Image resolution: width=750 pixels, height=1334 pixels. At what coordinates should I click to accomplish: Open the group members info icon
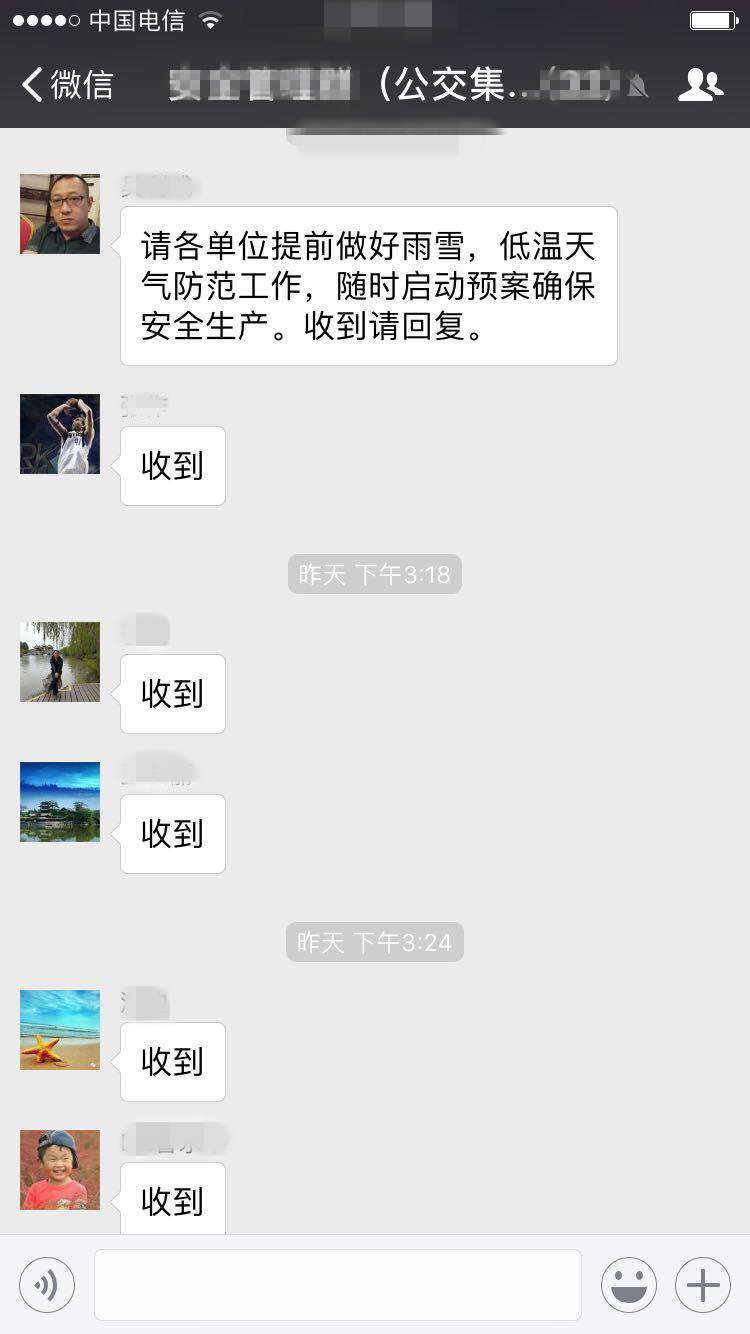pos(700,85)
